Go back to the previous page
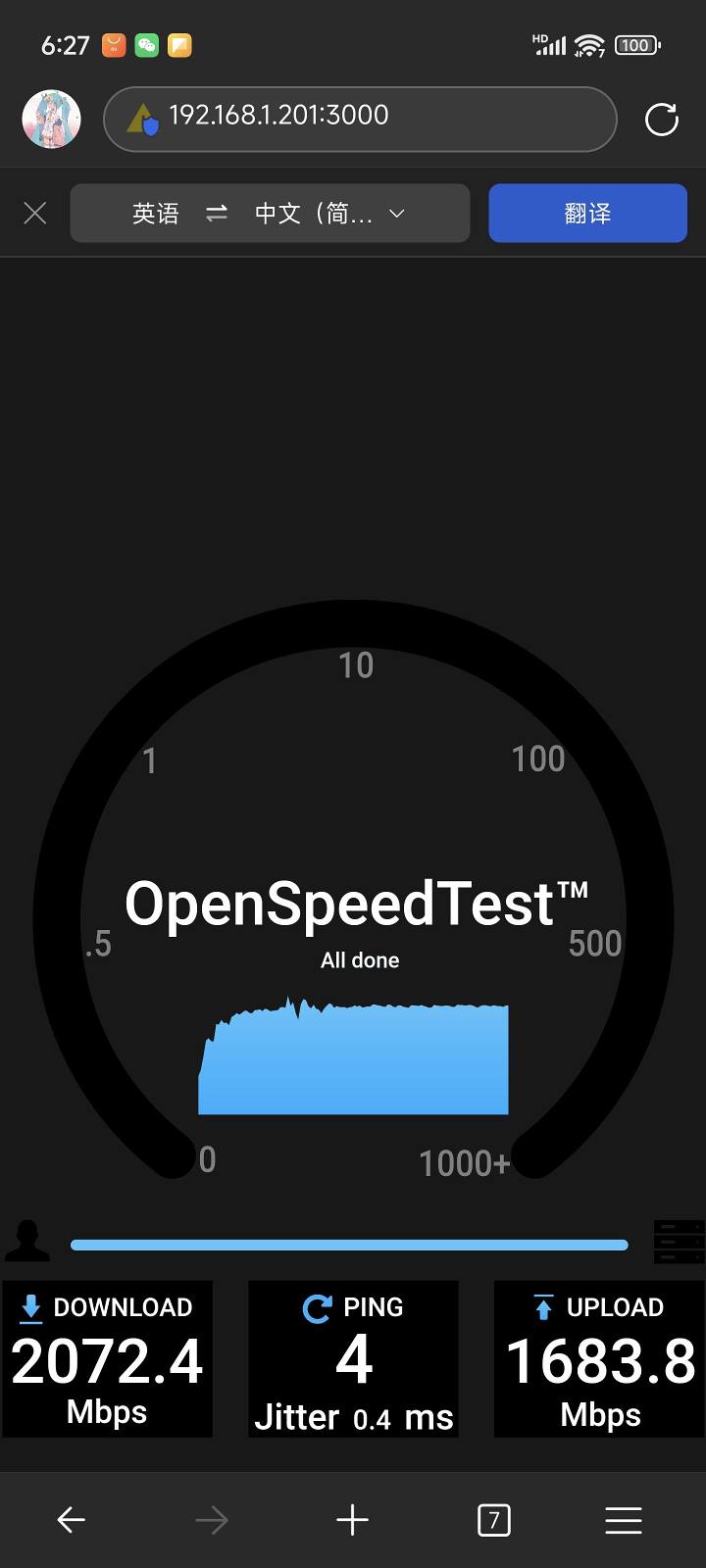 (71, 1520)
